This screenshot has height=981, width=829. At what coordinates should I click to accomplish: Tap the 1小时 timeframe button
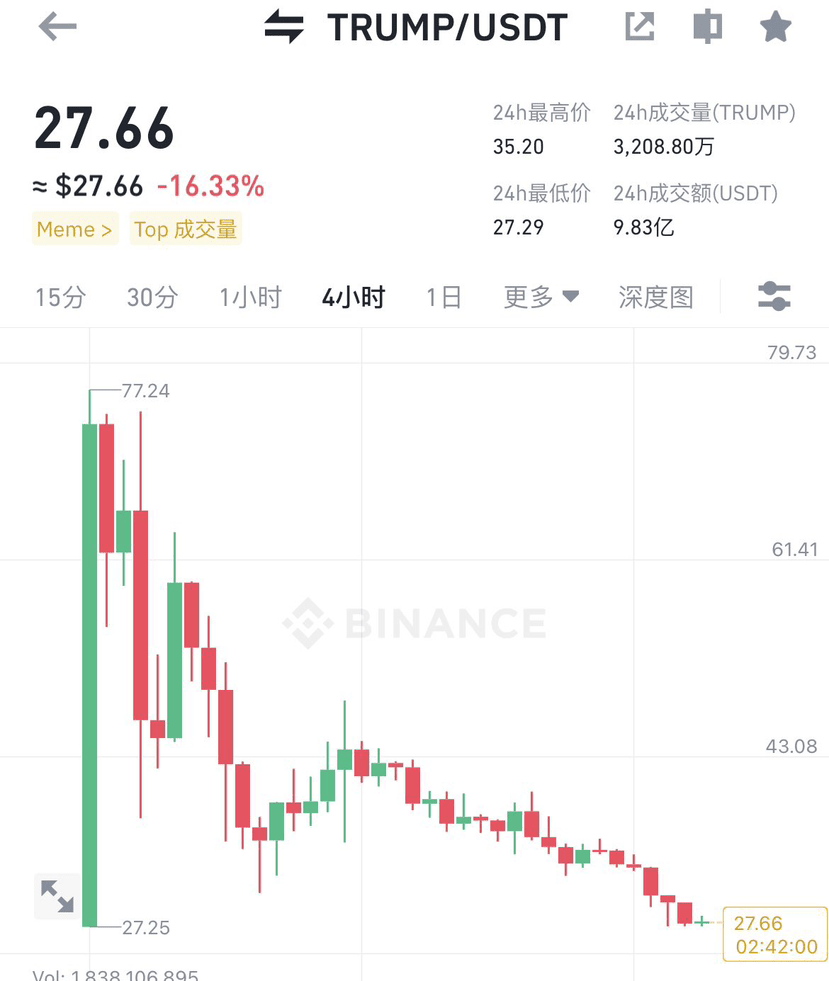(249, 297)
